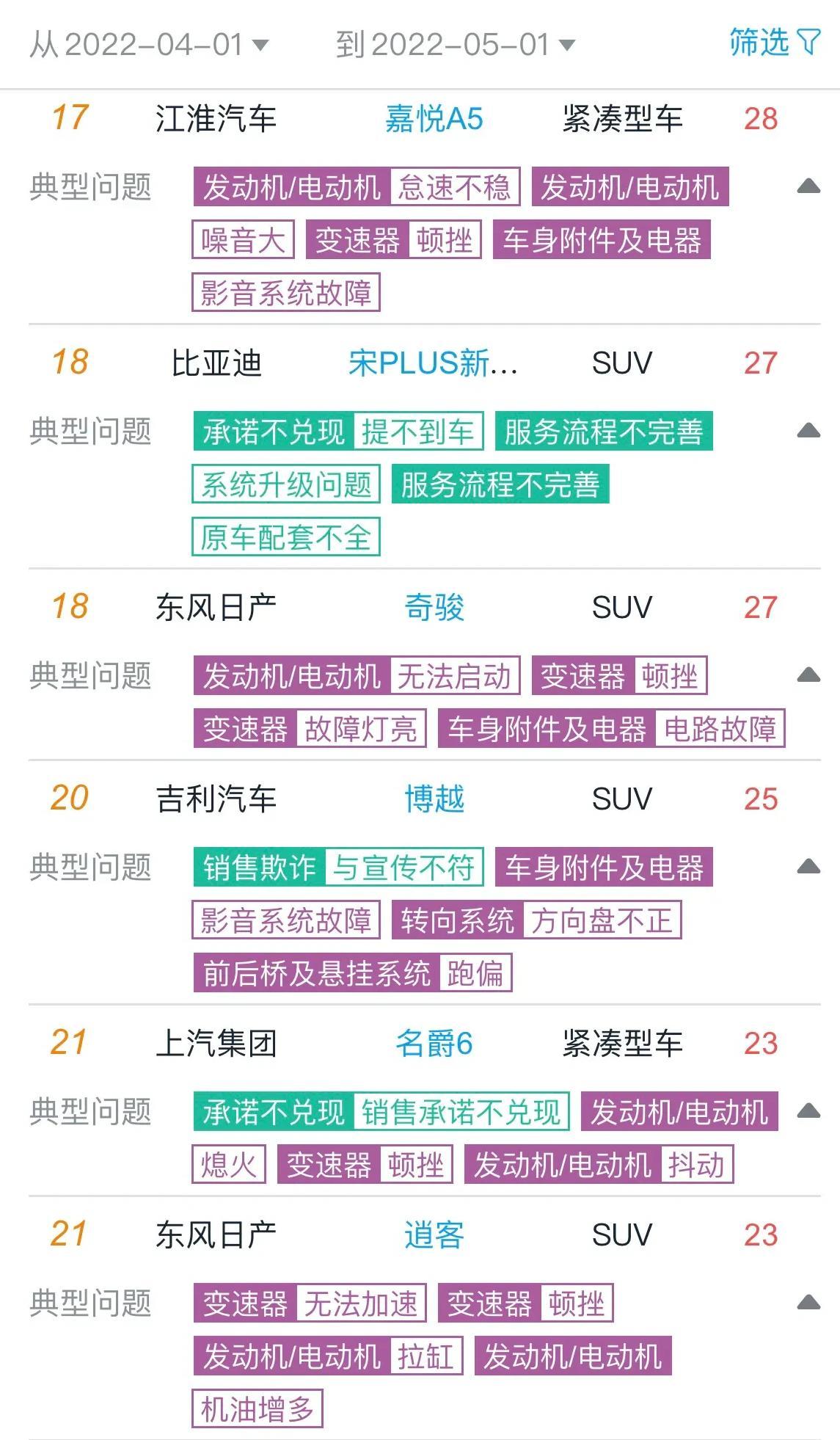The width and height of the screenshot is (840, 1440).
Task: Select the 销售欺诈 tag under 吉利汽车
Action: (x=260, y=868)
